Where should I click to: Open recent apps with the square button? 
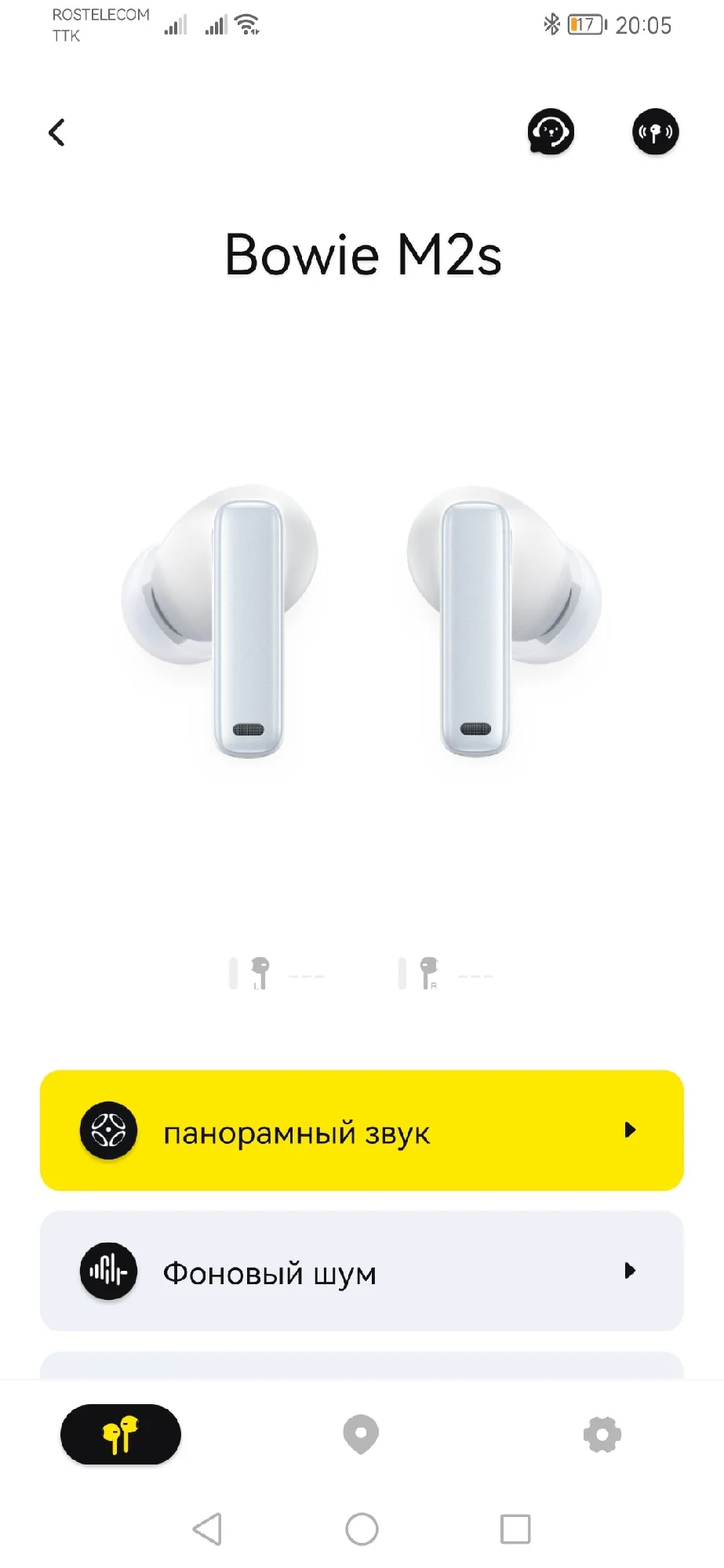515,1529
